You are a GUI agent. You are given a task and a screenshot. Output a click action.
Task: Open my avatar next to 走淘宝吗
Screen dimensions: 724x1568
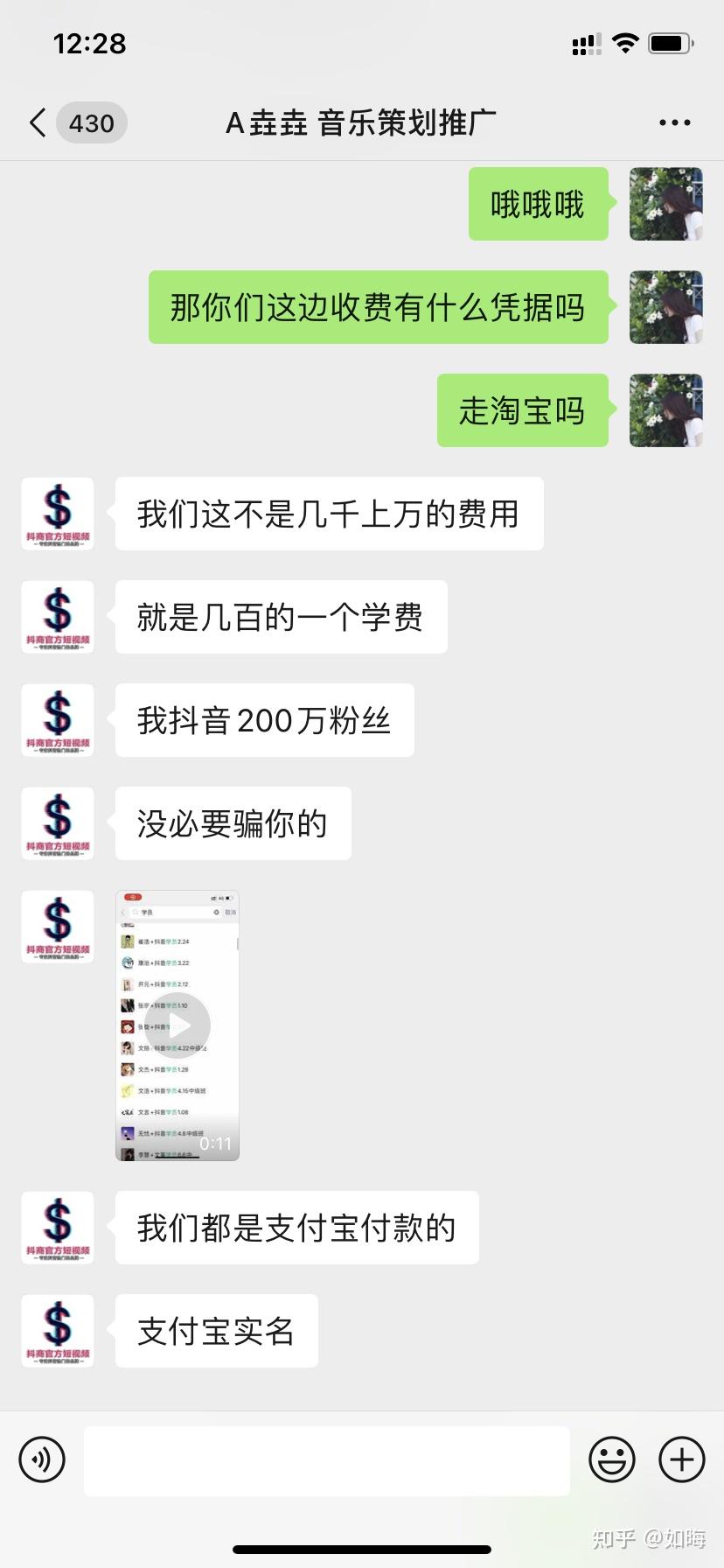[666, 410]
